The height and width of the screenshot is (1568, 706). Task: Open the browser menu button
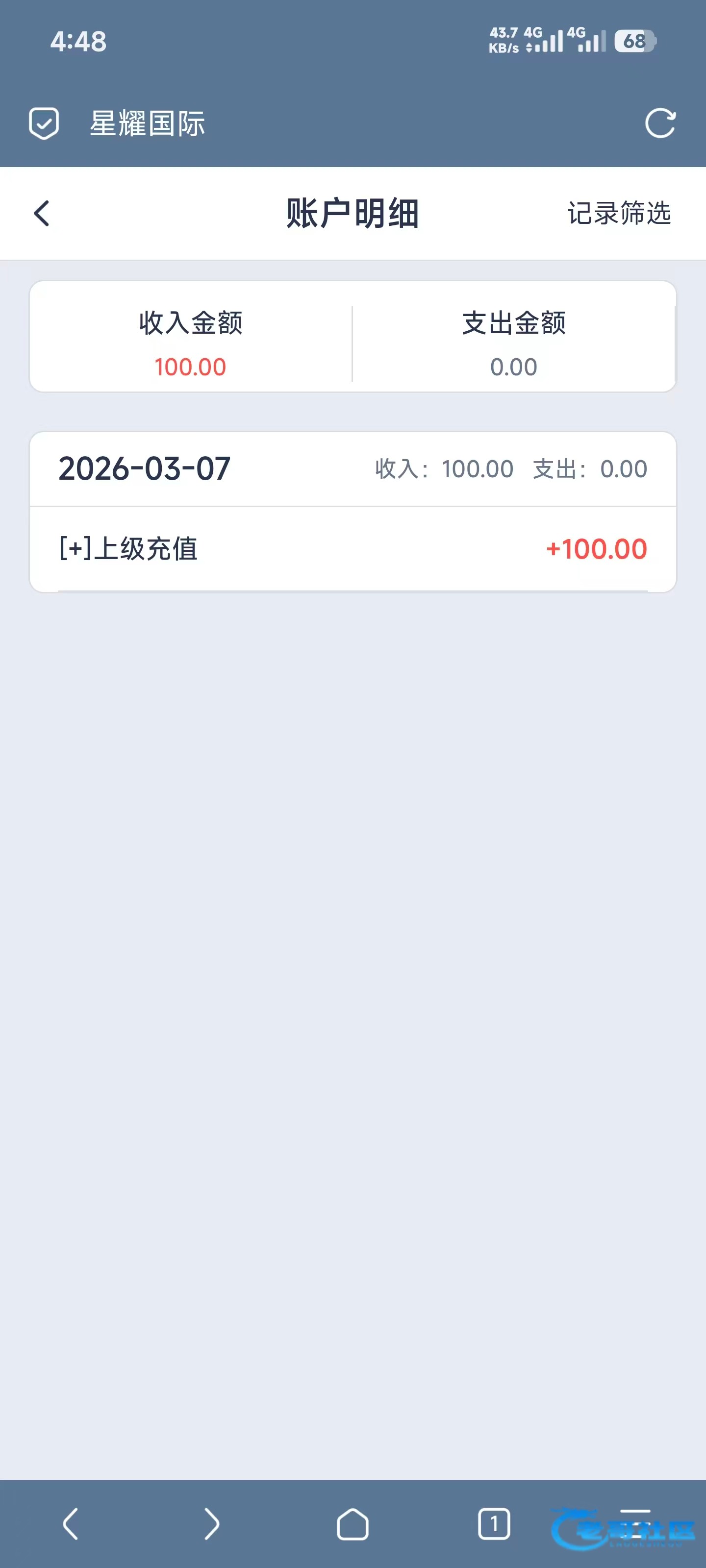pyautogui.click(x=635, y=1523)
